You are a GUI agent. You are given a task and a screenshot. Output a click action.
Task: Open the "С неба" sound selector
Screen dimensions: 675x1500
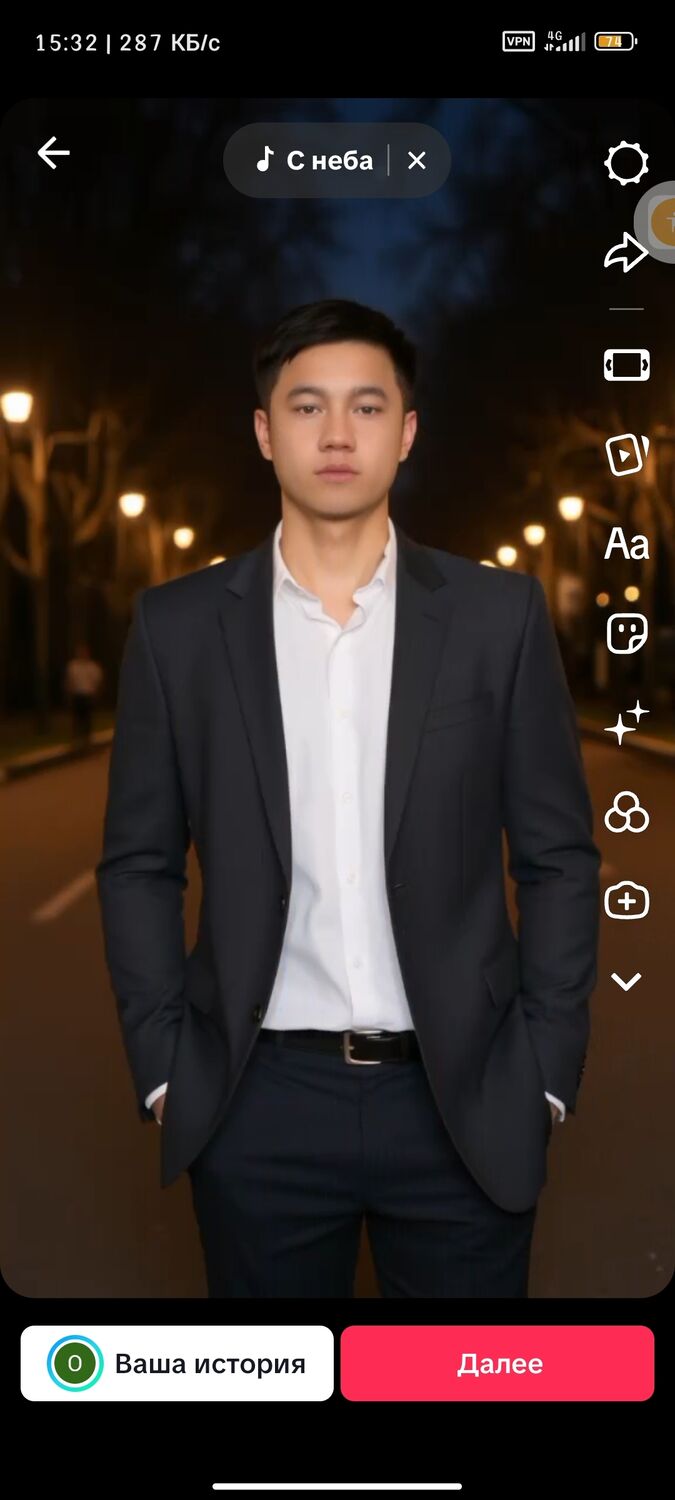click(314, 160)
